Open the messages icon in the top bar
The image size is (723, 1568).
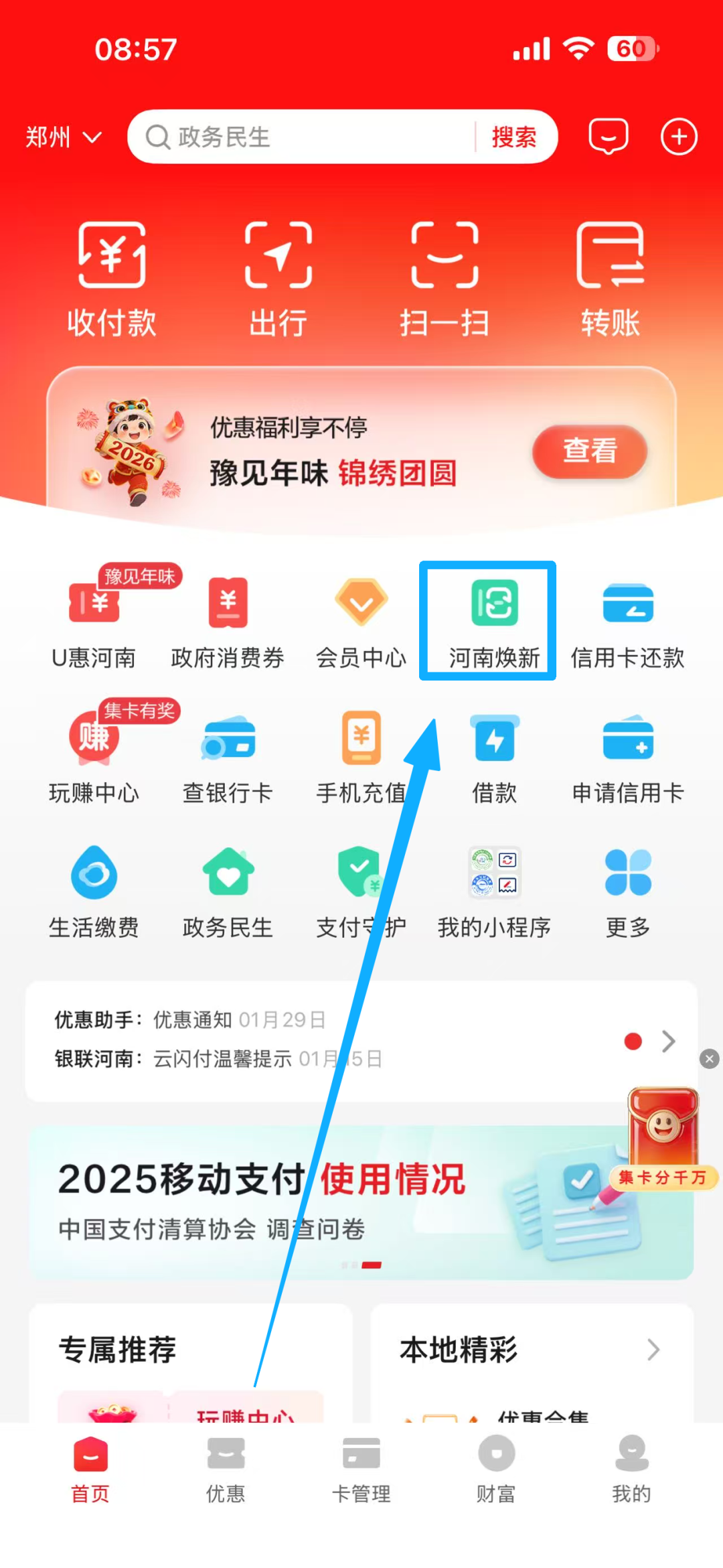[x=608, y=137]
